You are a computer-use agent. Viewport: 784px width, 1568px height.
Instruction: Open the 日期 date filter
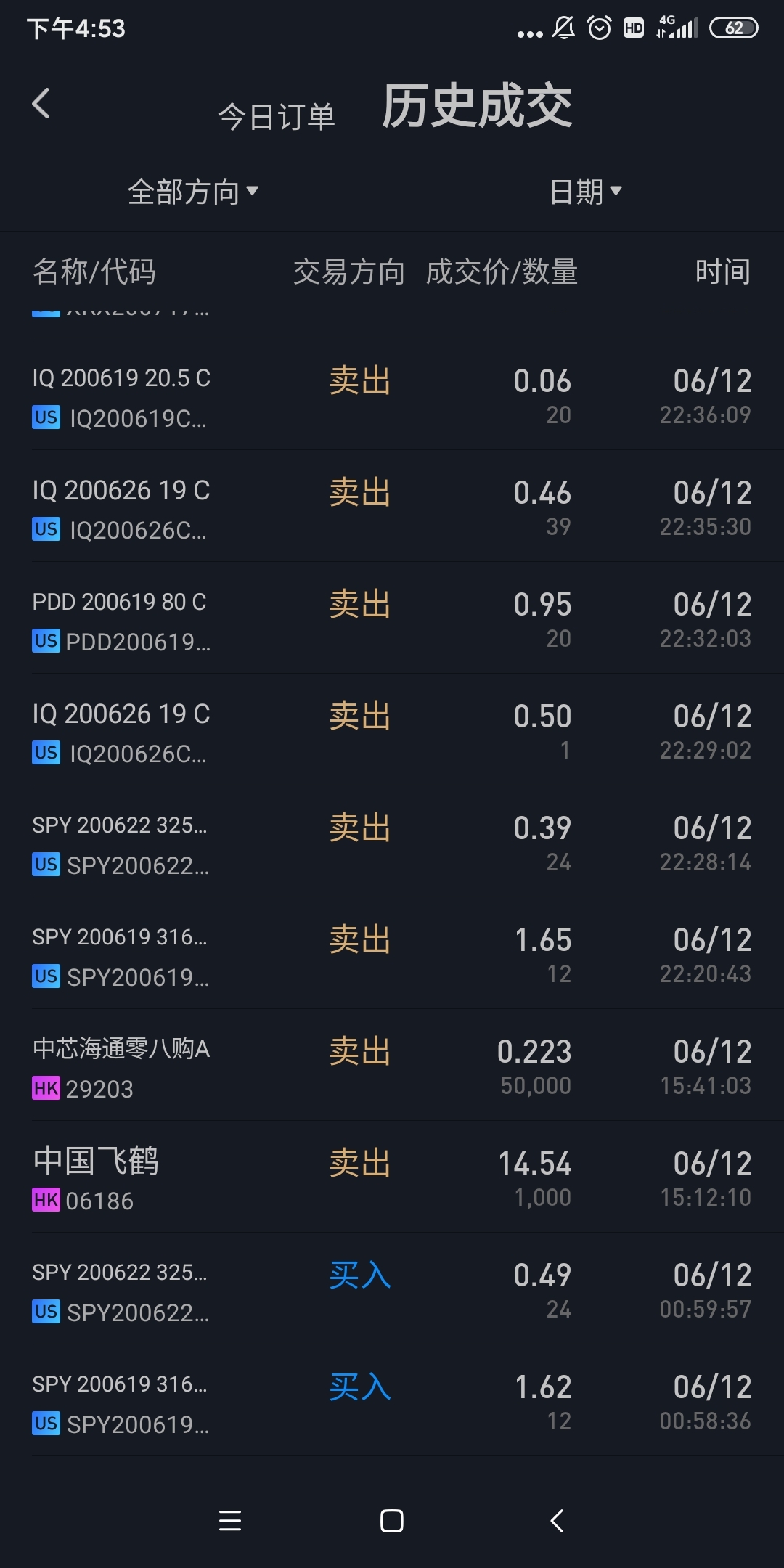(x=585, y=192)
